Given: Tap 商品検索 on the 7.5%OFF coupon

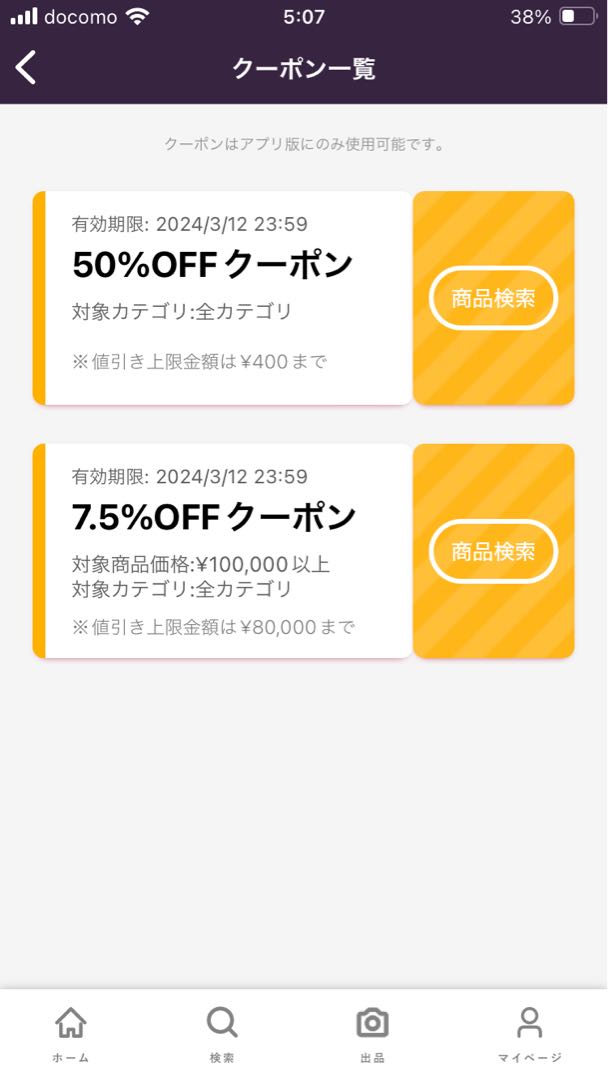Looking at the screenshot, I should click(493, 551).
